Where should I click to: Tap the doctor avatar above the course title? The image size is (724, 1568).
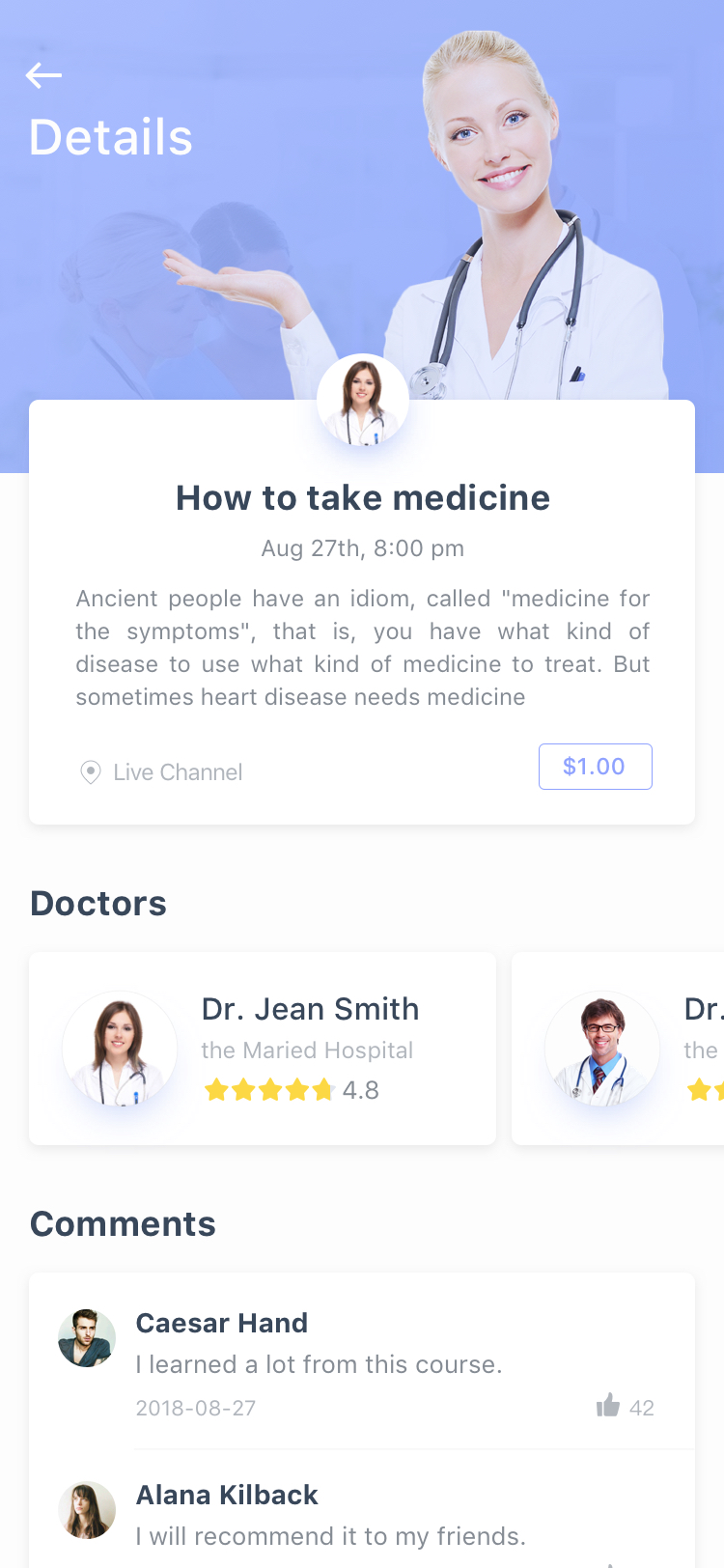pos(363,400)
